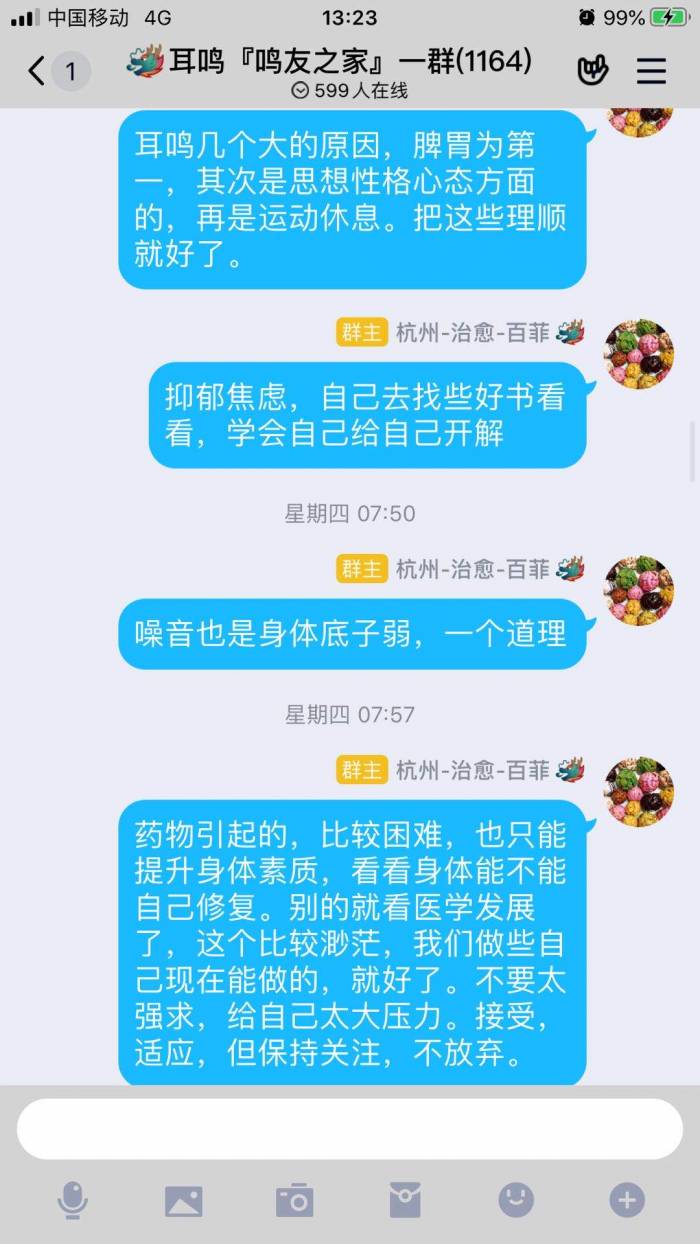Open the group menu with three lines
Viewport: 700px width, 1244px height.
click(651, 71)
